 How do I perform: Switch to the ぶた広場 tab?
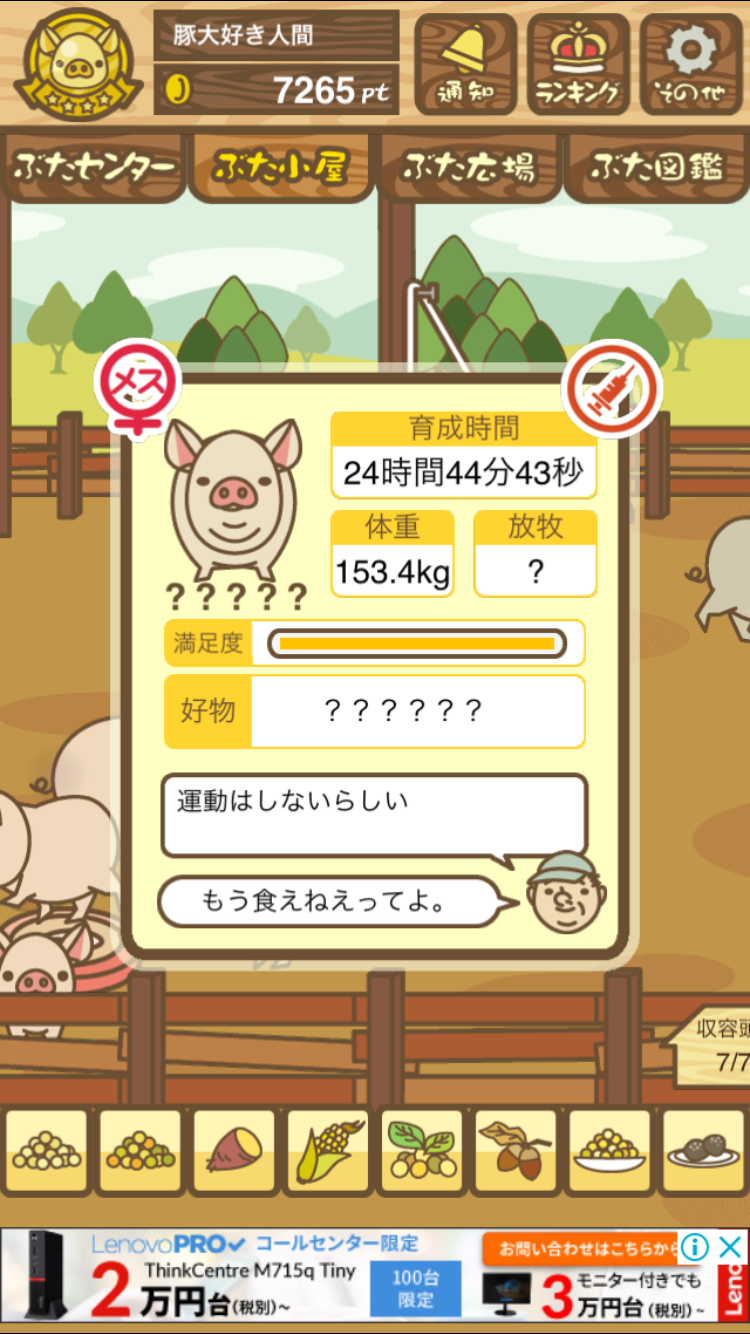pos(468,167)
